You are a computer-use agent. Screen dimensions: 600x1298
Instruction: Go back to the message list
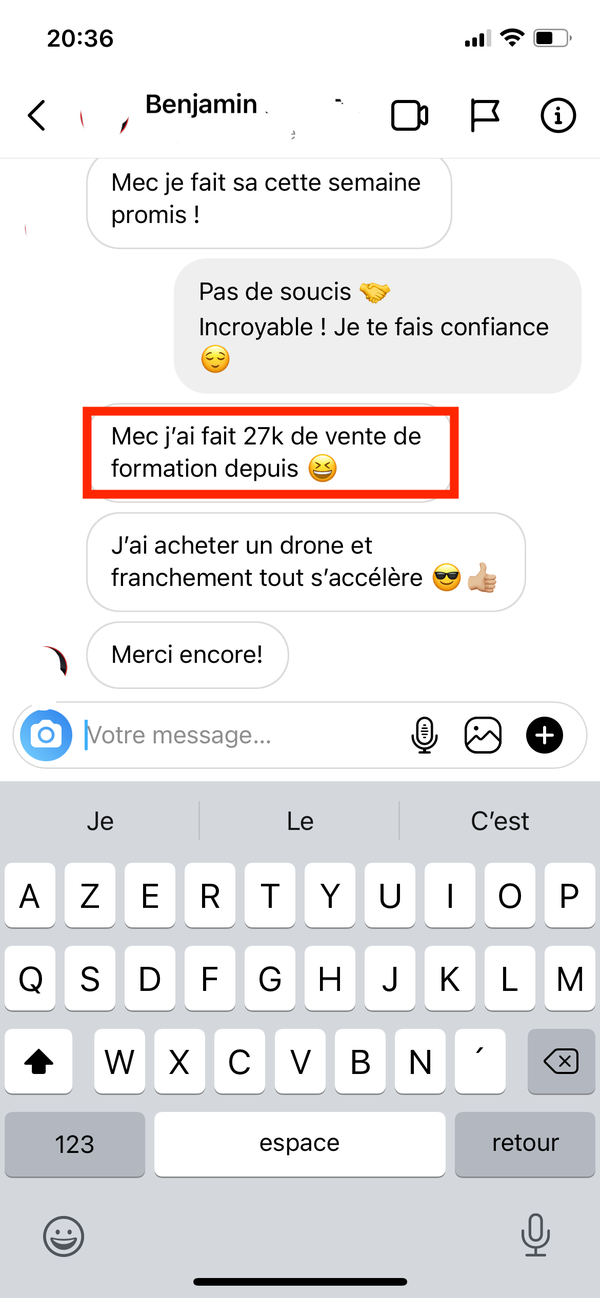tap(37, 116)
